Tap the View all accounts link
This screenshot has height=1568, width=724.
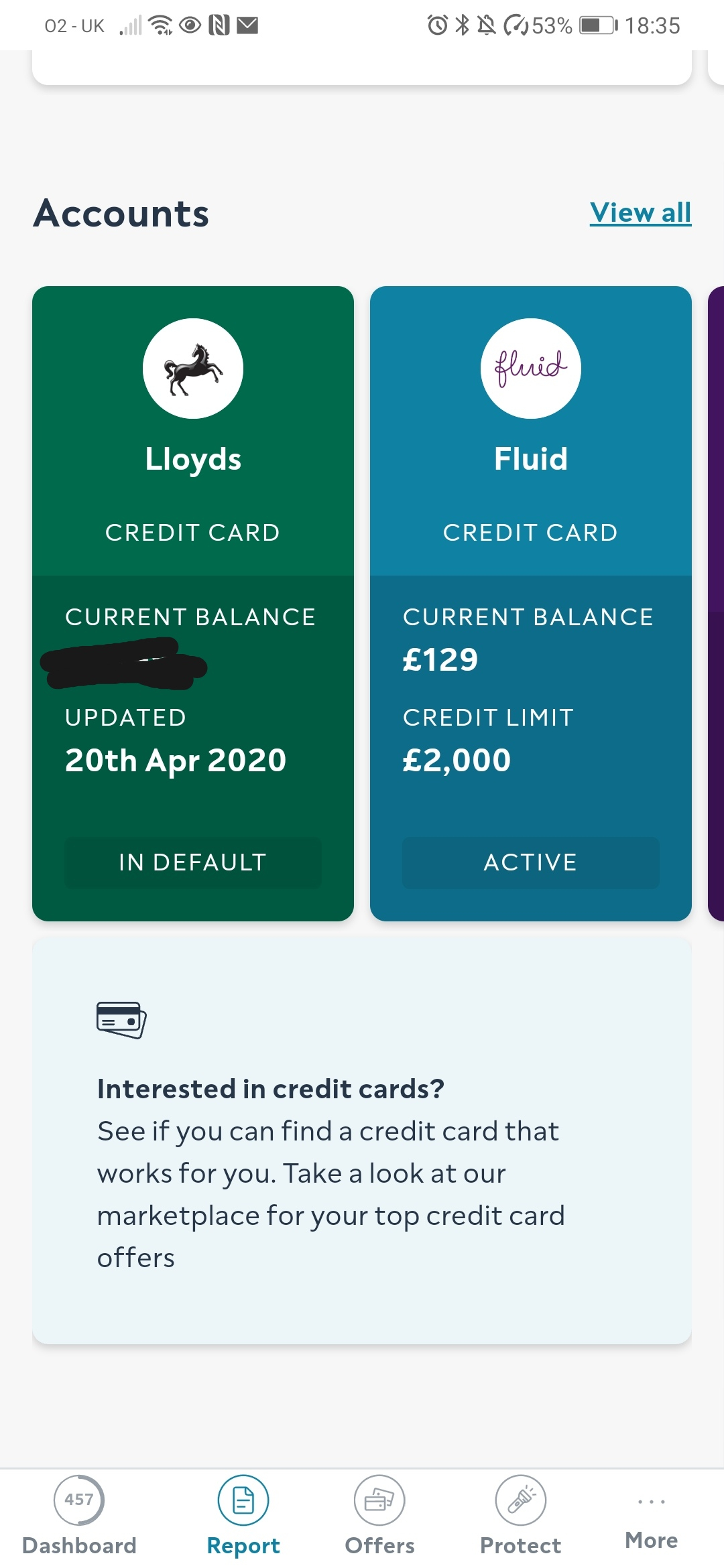coord(640,212)
